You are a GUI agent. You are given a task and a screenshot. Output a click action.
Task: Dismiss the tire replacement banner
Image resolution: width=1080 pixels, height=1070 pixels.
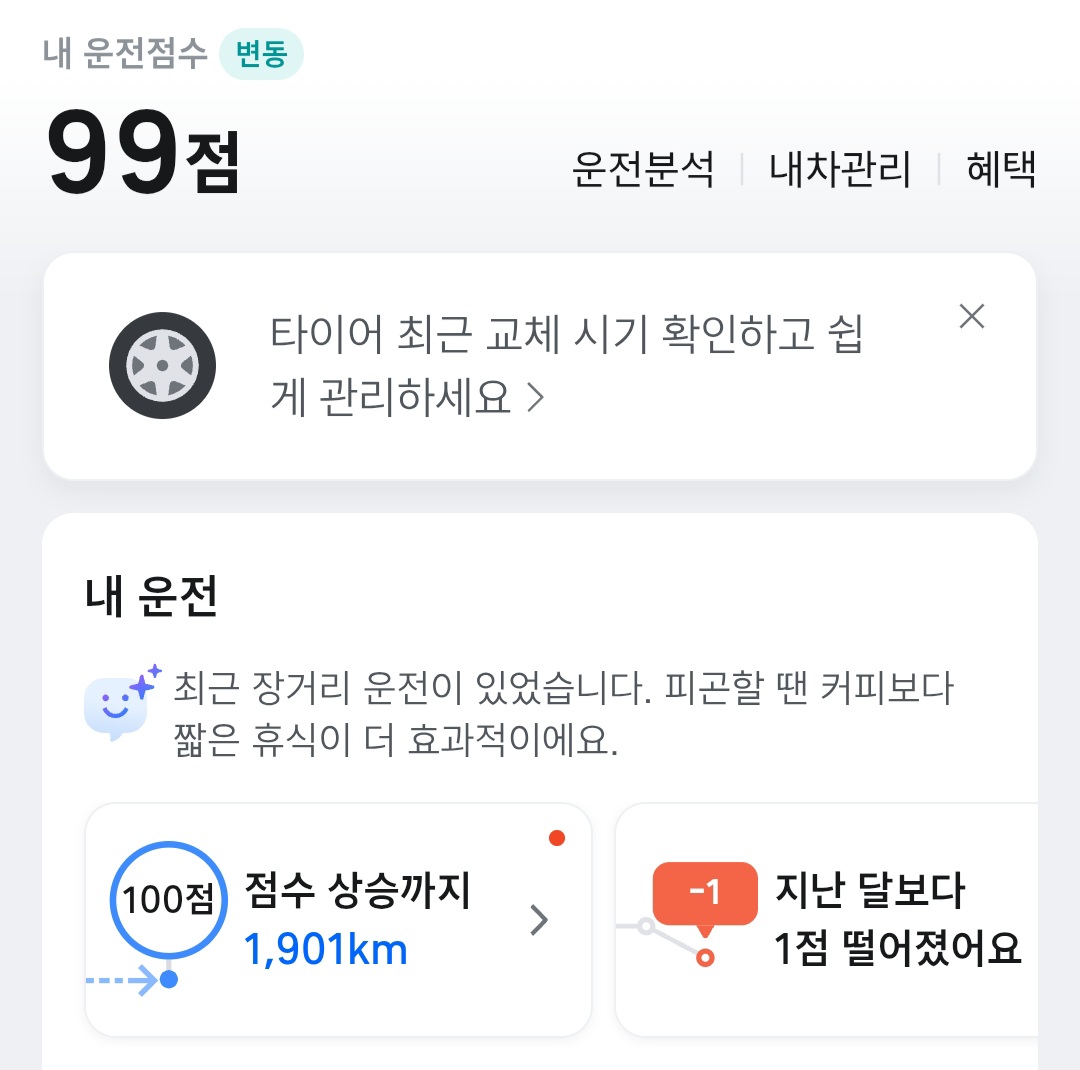click(x=972, y=316)
